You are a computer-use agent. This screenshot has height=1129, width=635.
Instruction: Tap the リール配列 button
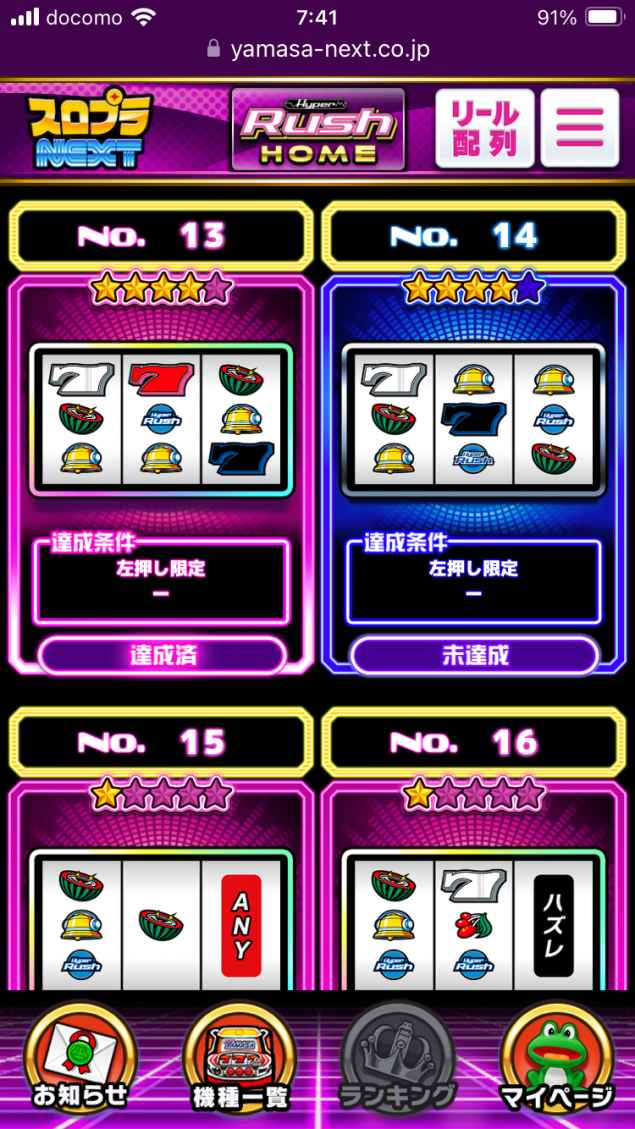click(485, 129)
